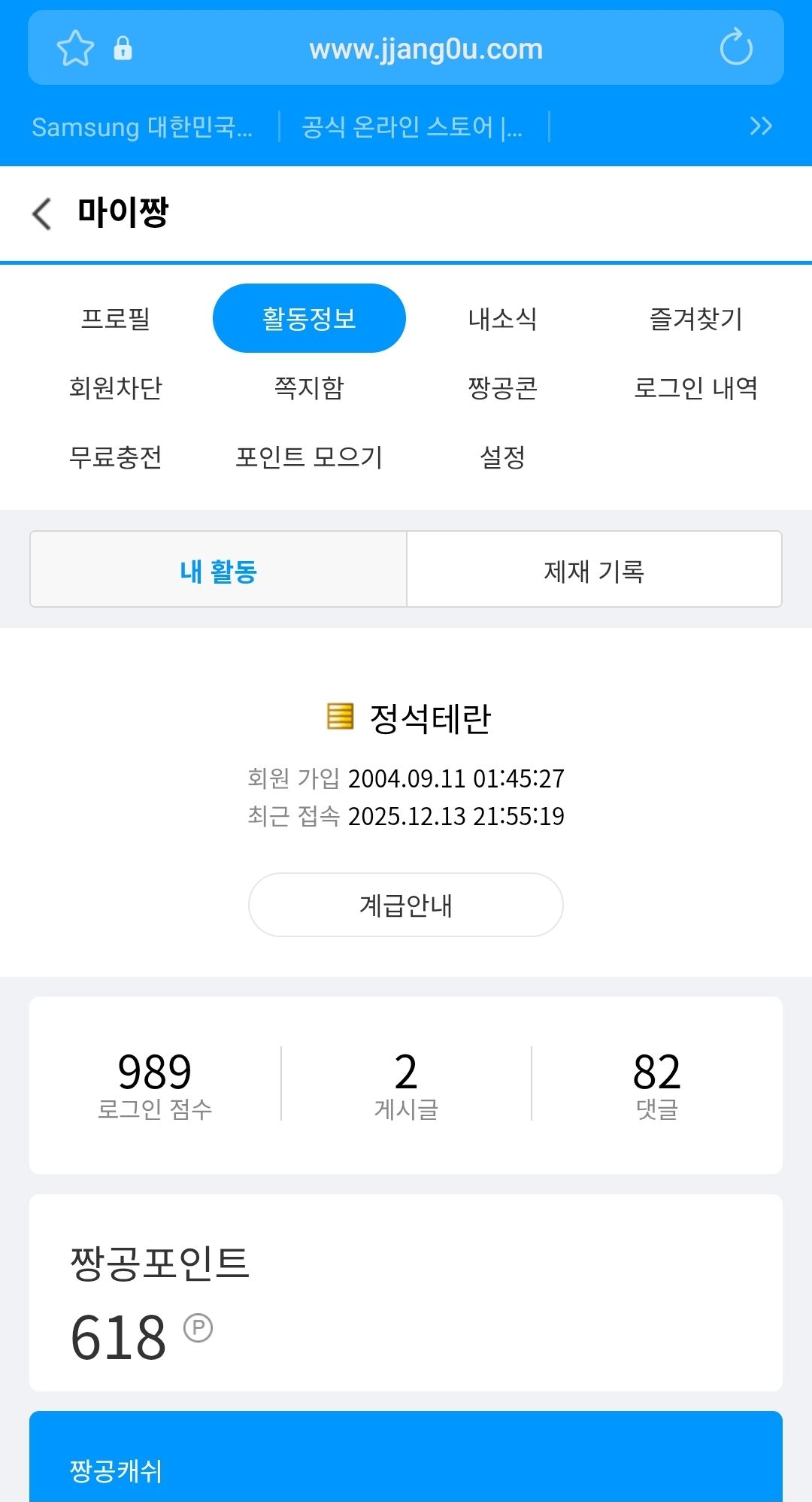Image resolution: width=812 pixels, height=1502 pixels.
Task: Expand more bookmarks with the double arrow
Action: (760, 126)
